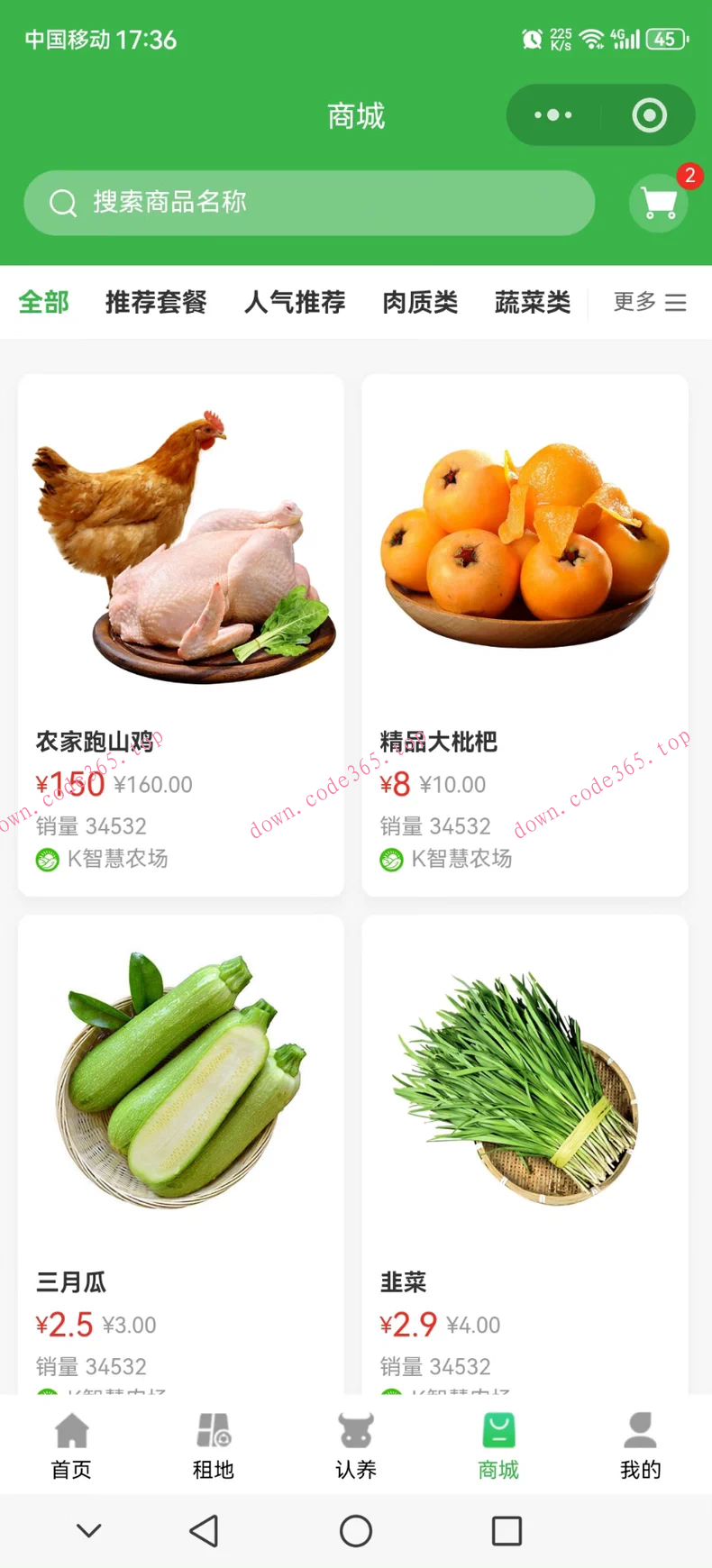Screen dimensions: 712x1568
Task: Select the 蔬菜类 vegetables category tab
Action: pyautogui.click(x=532, y=303)
